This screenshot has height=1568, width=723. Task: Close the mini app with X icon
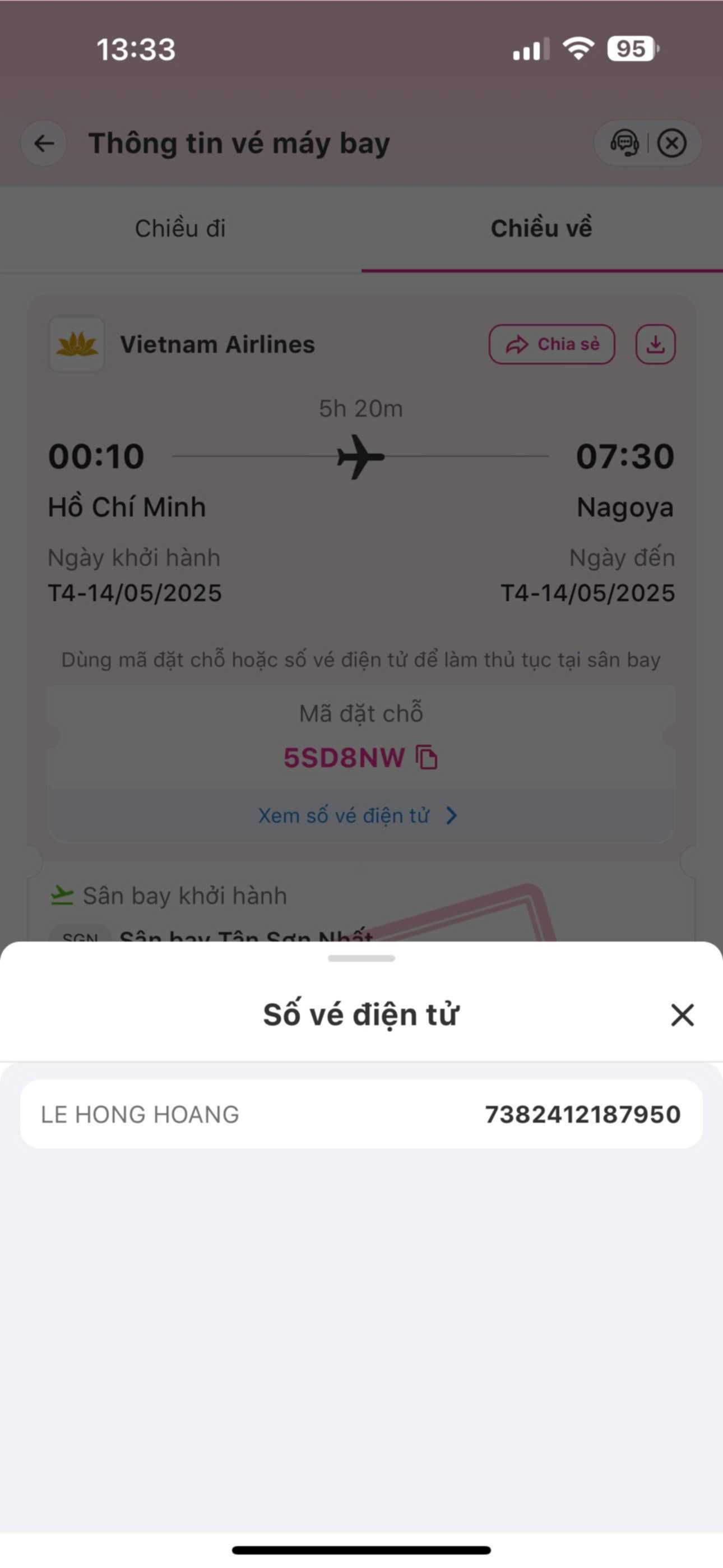(672, 144)
